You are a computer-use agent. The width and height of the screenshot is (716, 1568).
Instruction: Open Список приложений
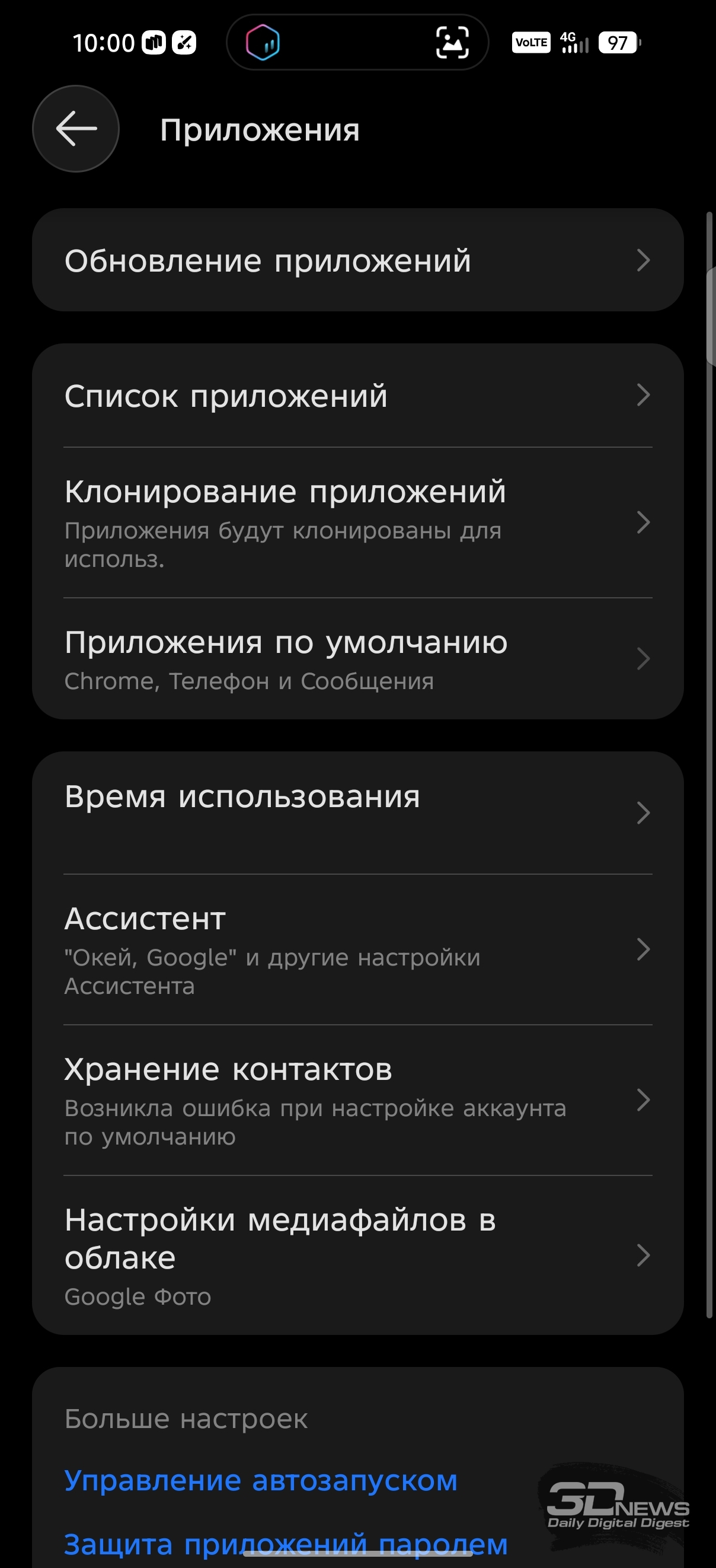coord(357,396)
